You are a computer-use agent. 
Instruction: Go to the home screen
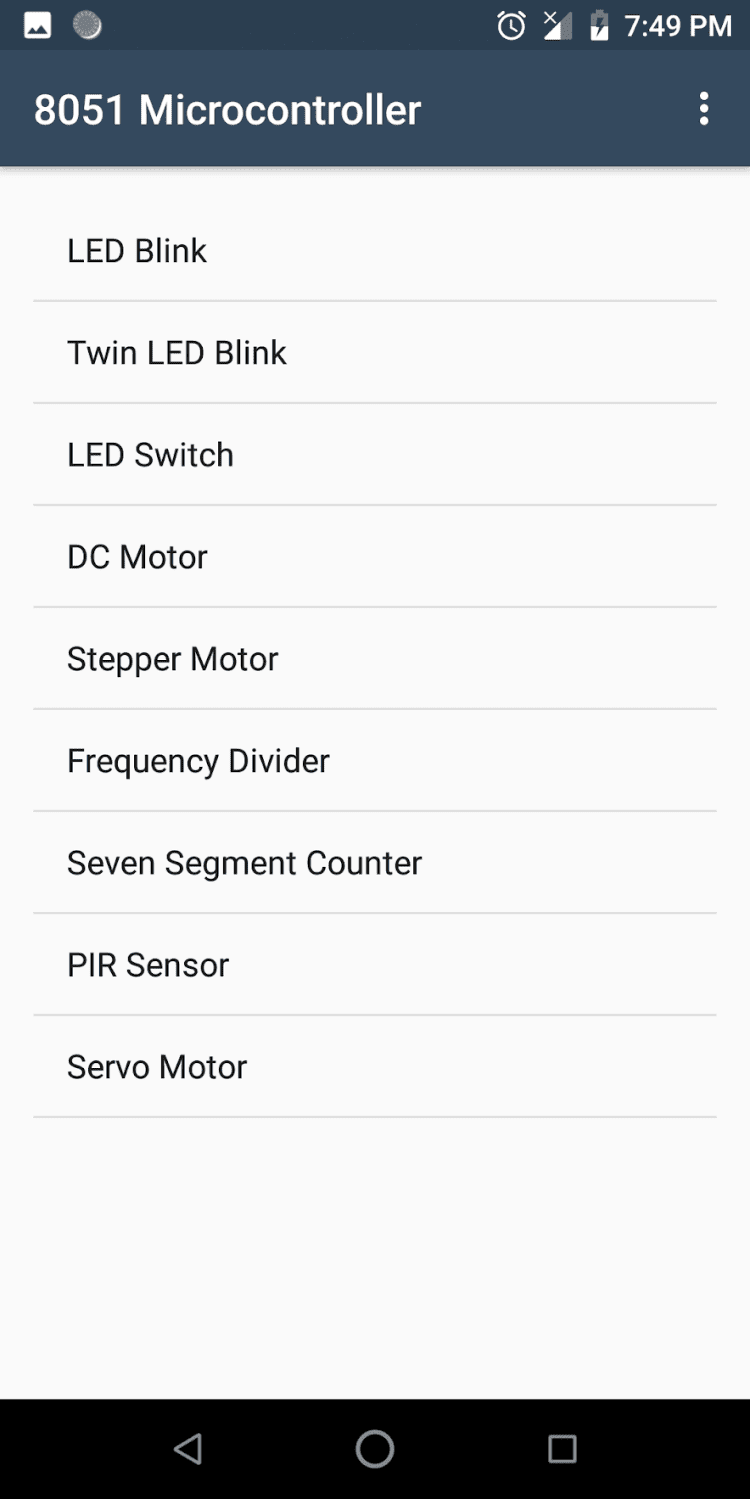pos(375,1448)
